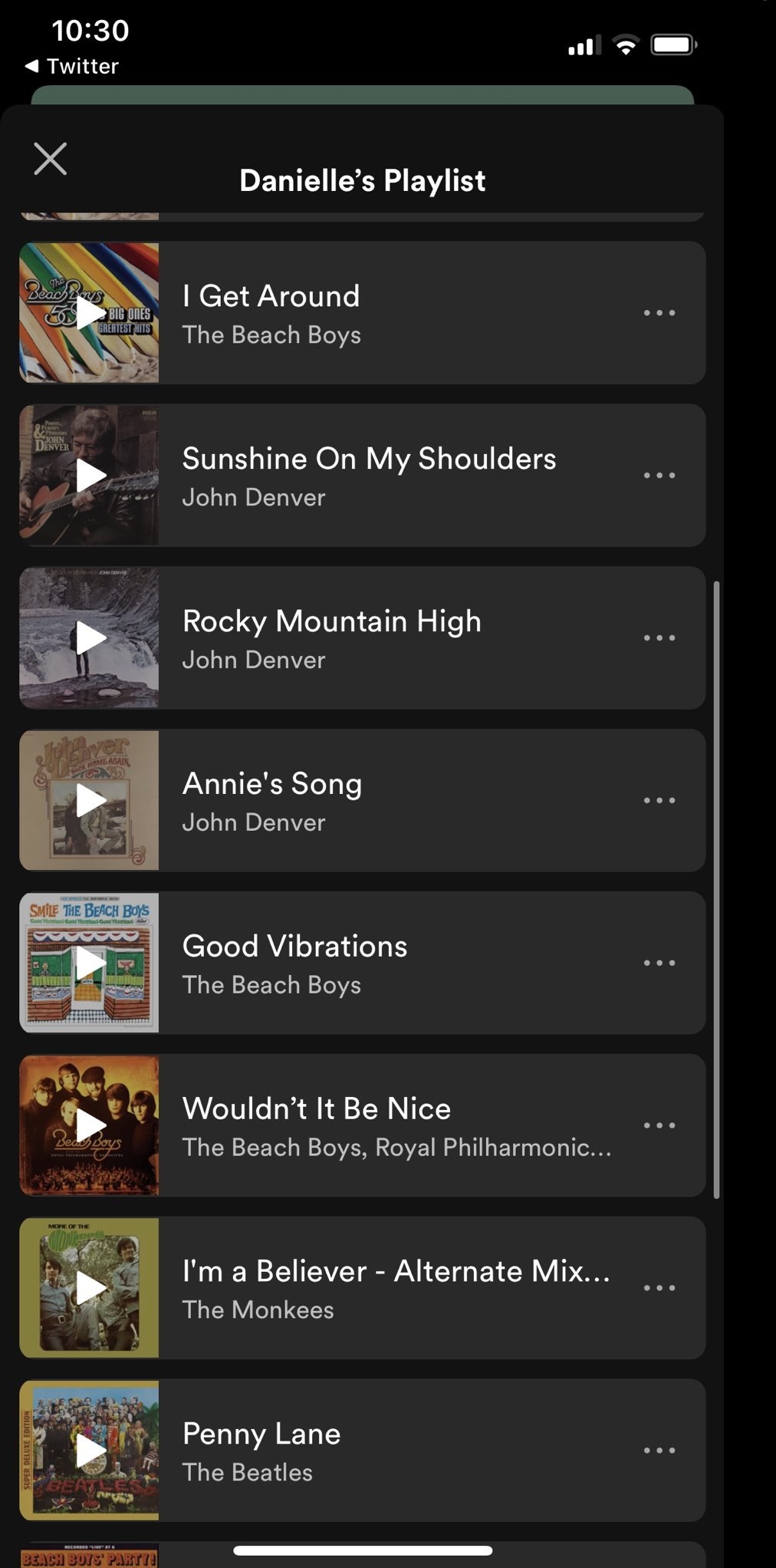Play I Get Around by The Beach Boys

click(x=90, y=313)
